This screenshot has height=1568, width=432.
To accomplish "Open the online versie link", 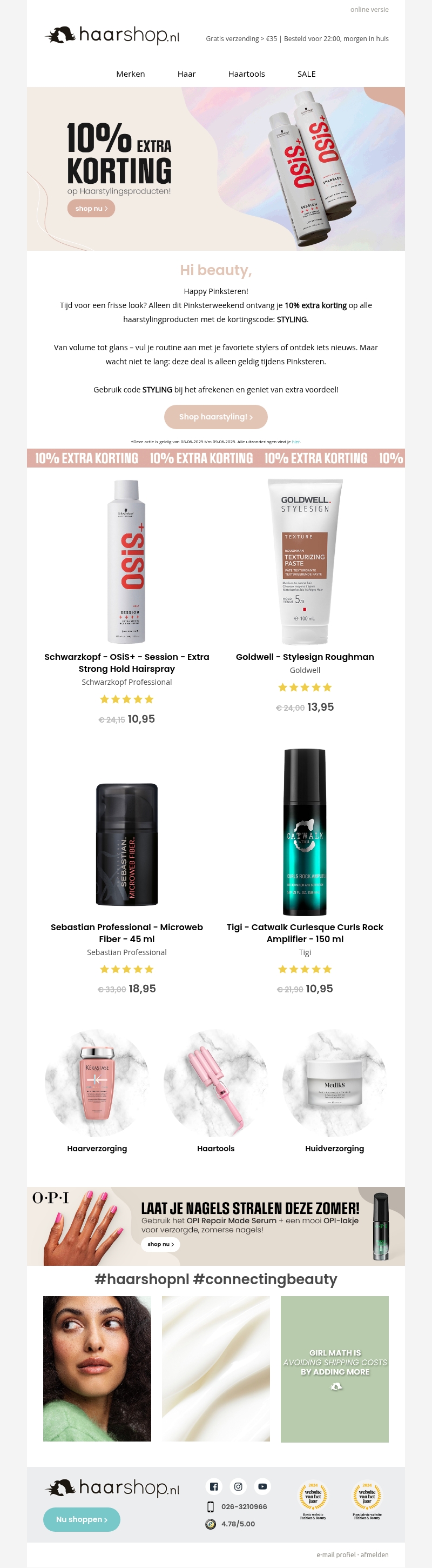I will [369, 10].
